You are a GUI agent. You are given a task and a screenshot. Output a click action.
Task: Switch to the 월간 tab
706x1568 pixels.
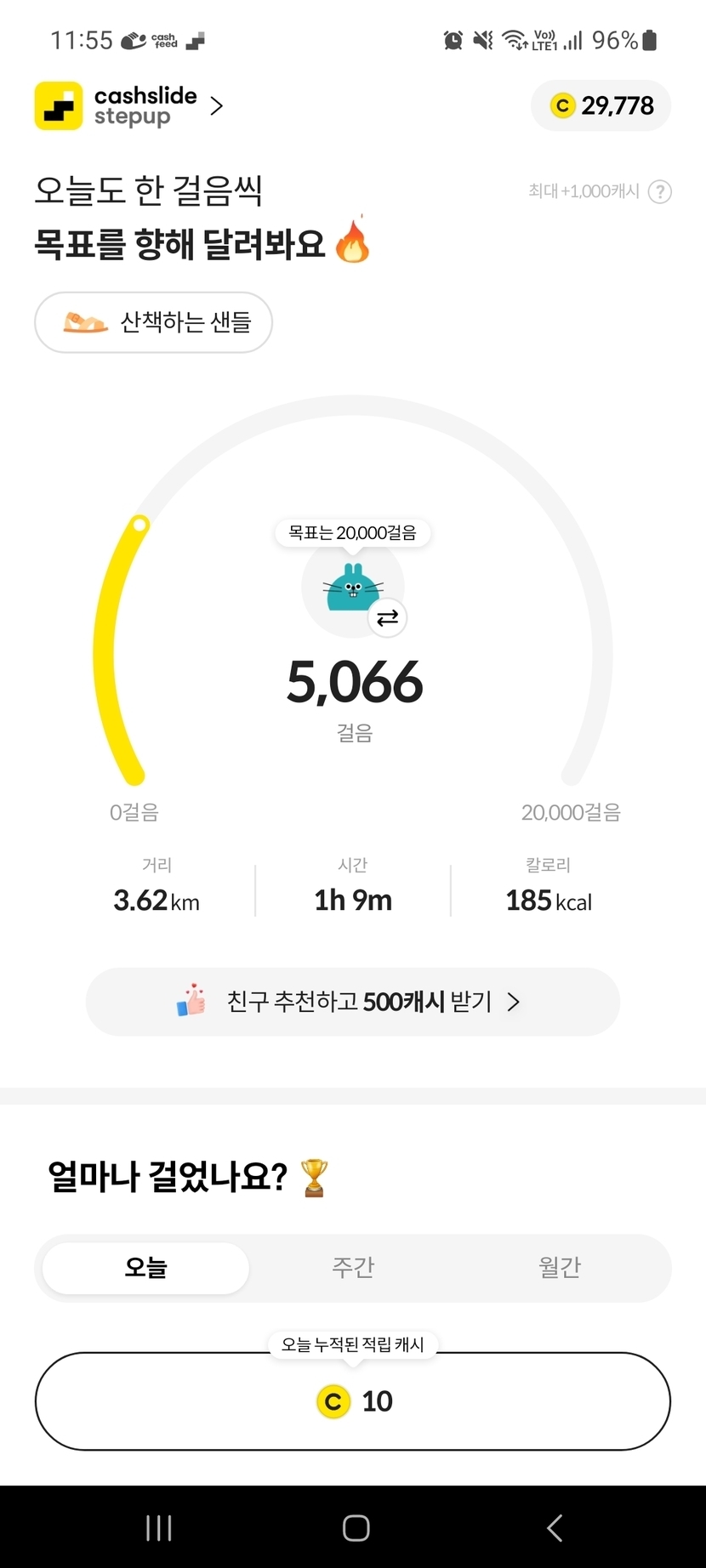[x=560, y=1268]
